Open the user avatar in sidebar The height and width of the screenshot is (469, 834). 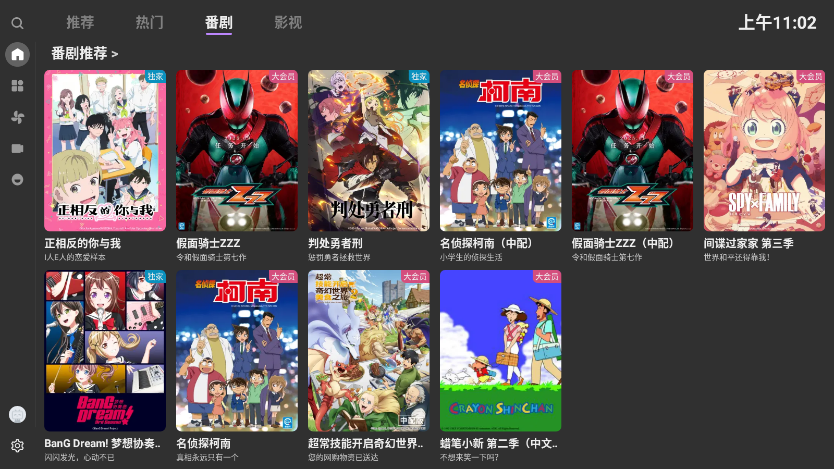point(17,414)
